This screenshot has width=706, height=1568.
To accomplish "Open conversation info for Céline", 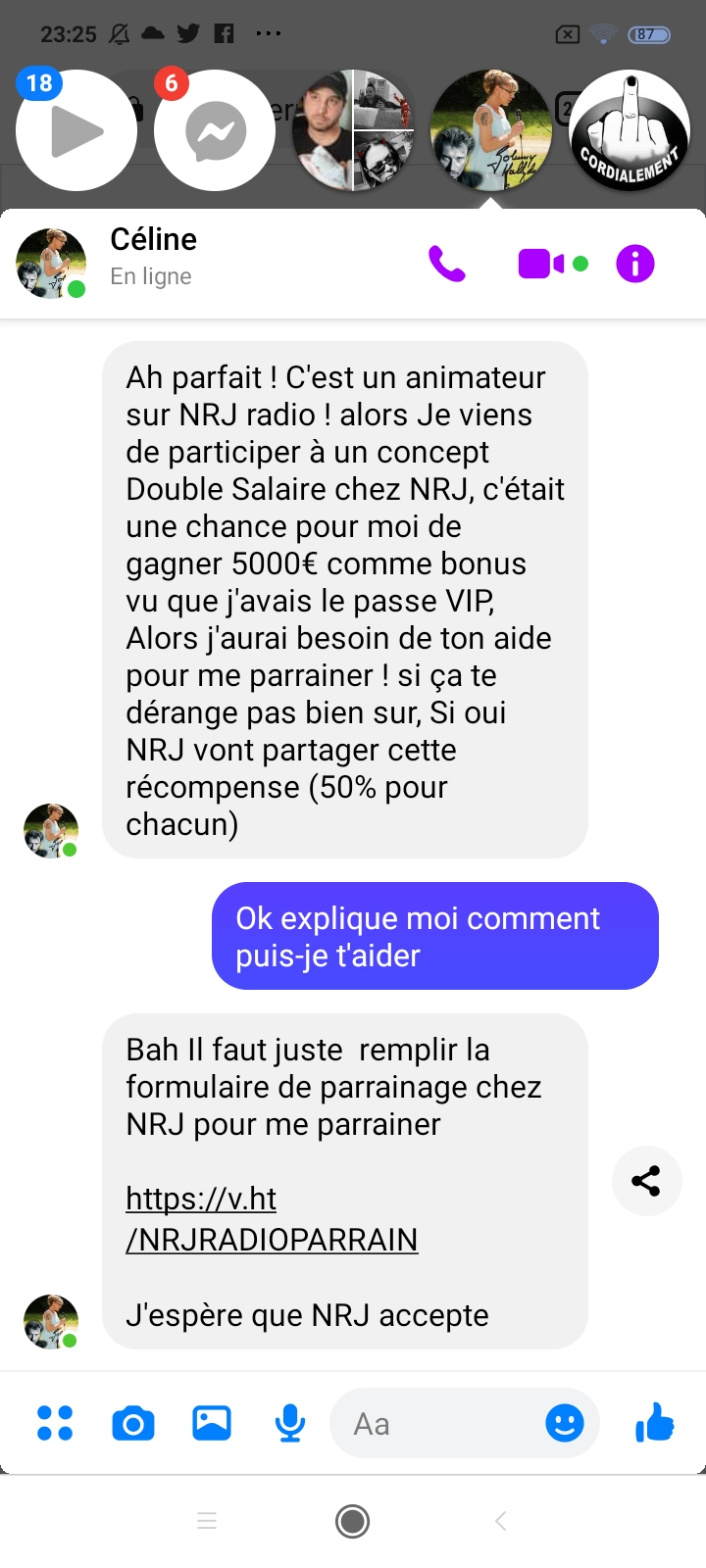I will pyautogui.click(x=634, y=264).
